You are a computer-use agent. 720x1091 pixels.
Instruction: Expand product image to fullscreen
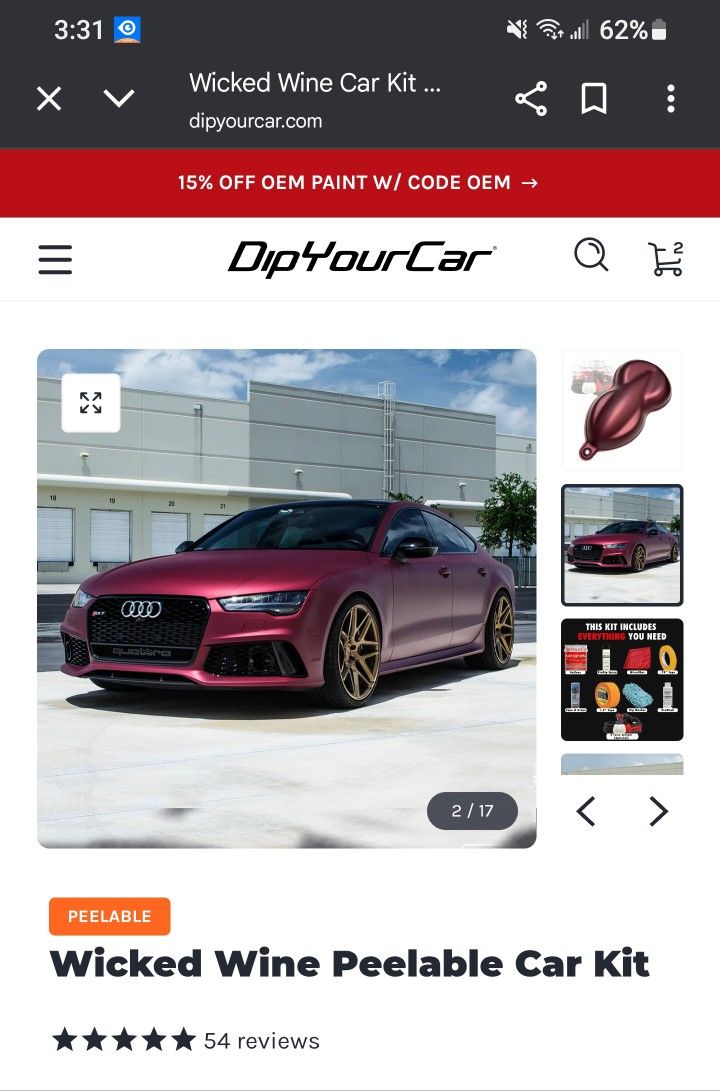pos(91,403)
